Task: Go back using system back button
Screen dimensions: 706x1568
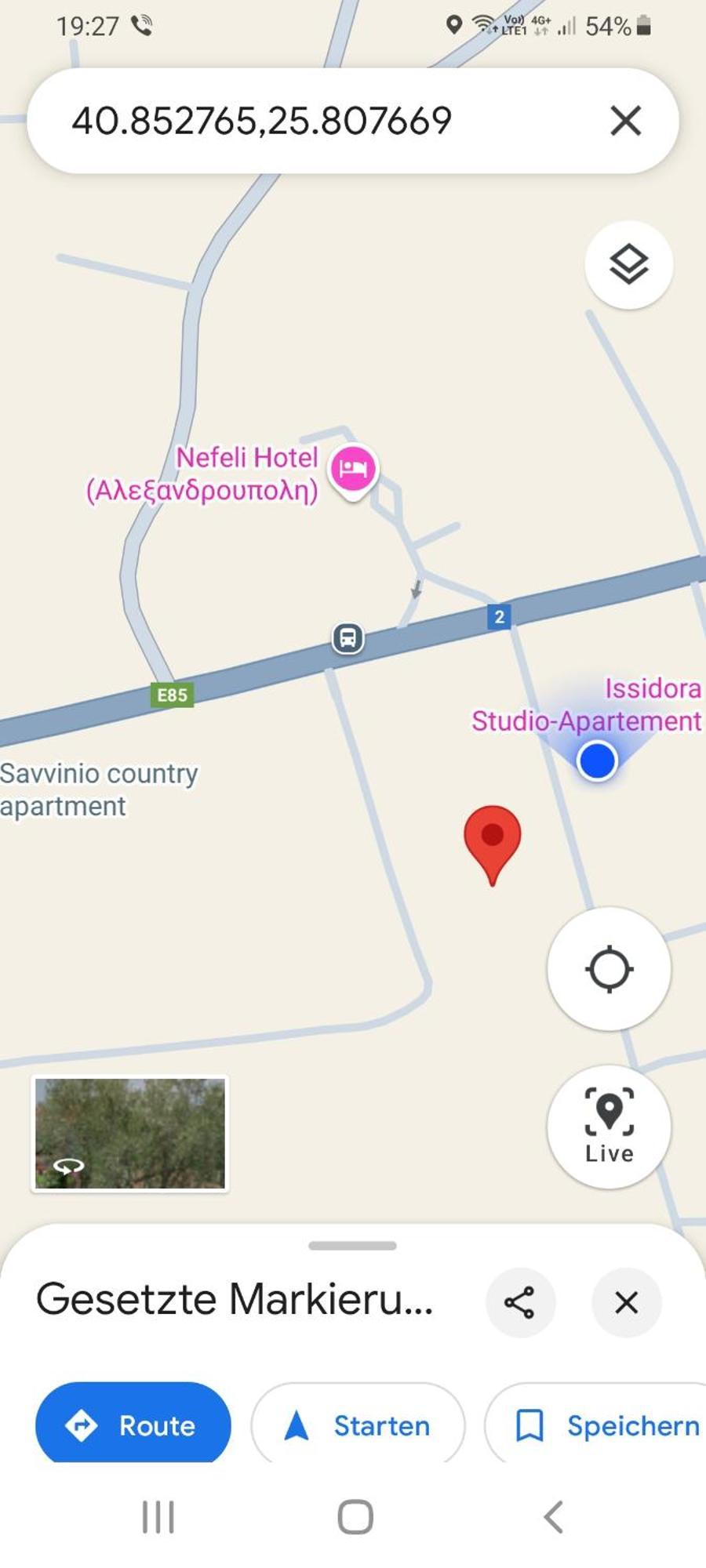Action: coord(553,1517)
